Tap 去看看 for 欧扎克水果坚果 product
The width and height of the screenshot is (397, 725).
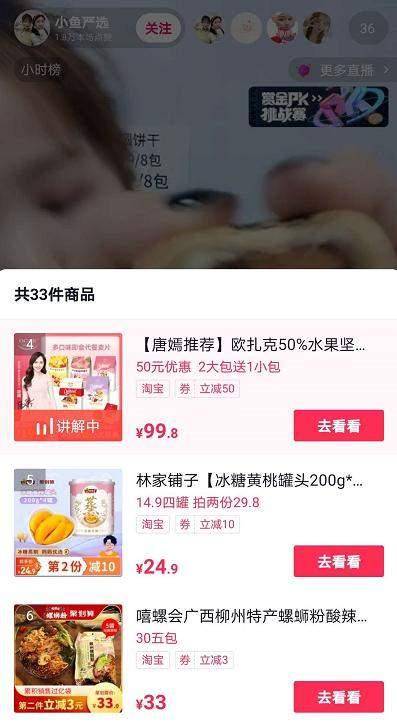point(339,425)
